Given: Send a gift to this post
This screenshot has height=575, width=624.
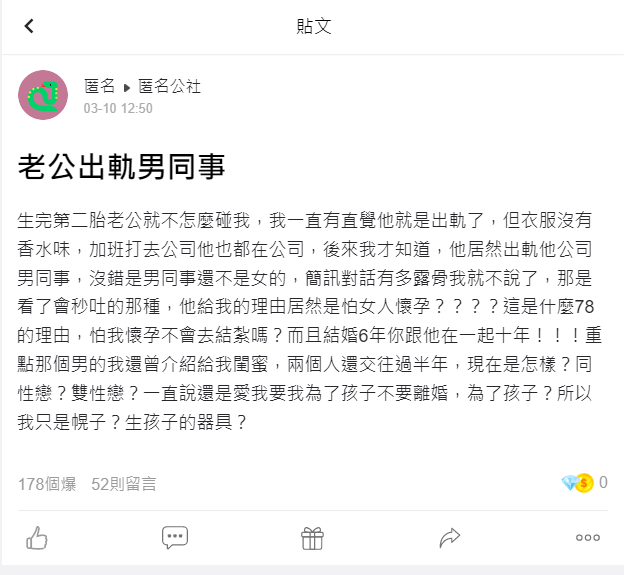Looking at the screenshot, I should coord(312,538).
